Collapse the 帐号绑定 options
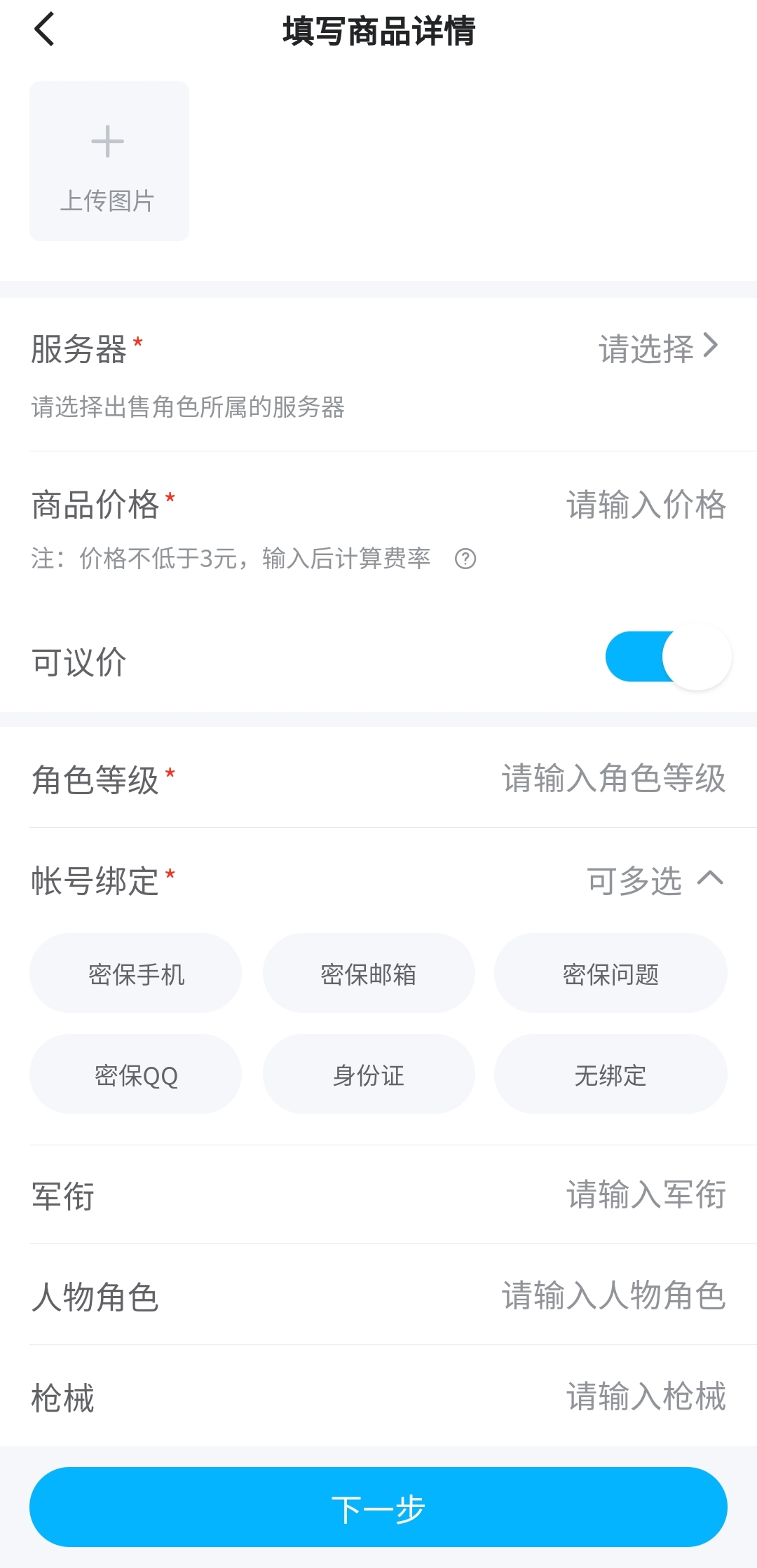Viewport: 757px width, 1568px height. click(710, 879)
